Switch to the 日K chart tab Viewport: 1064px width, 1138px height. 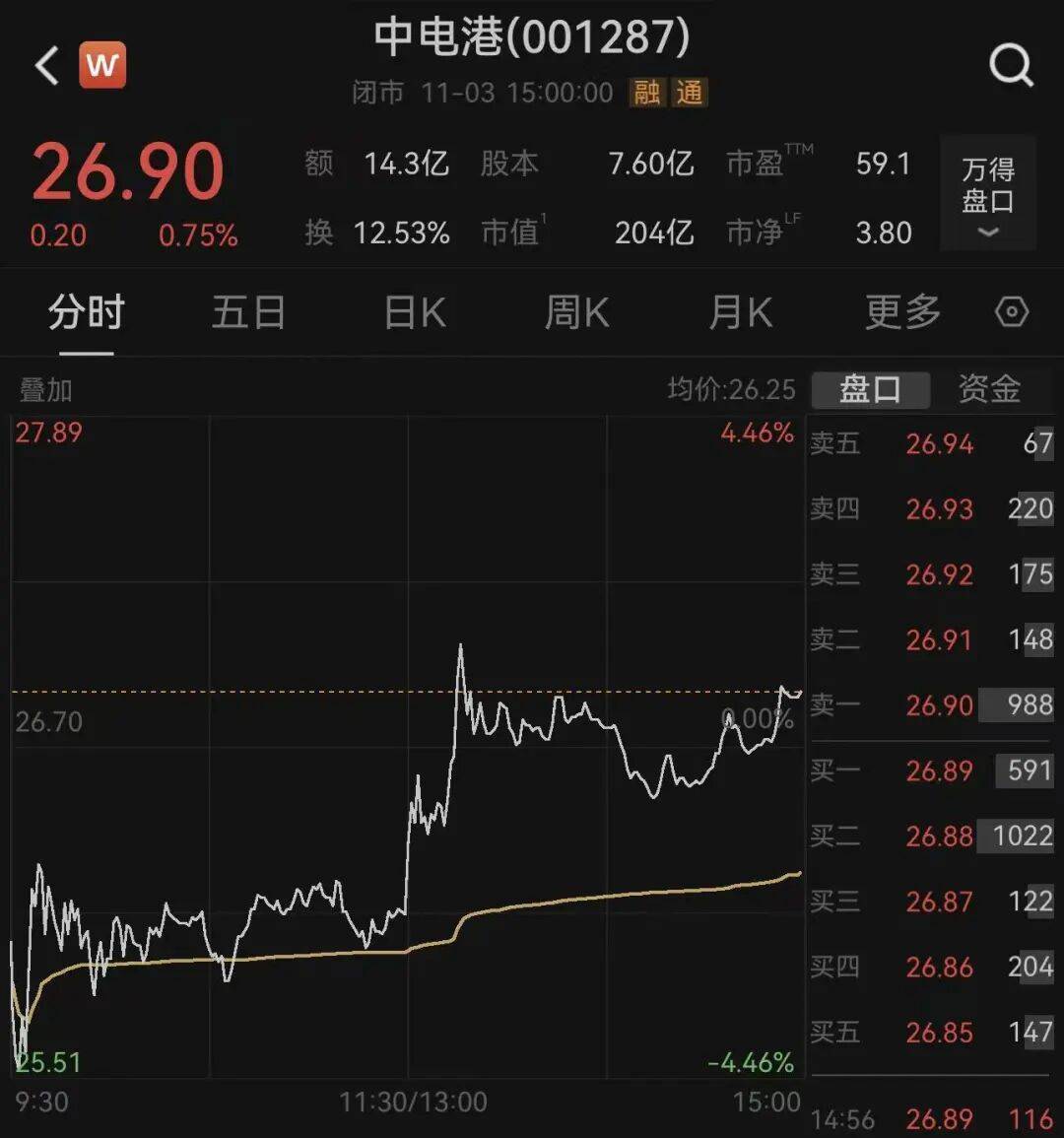tap(413, 312)
